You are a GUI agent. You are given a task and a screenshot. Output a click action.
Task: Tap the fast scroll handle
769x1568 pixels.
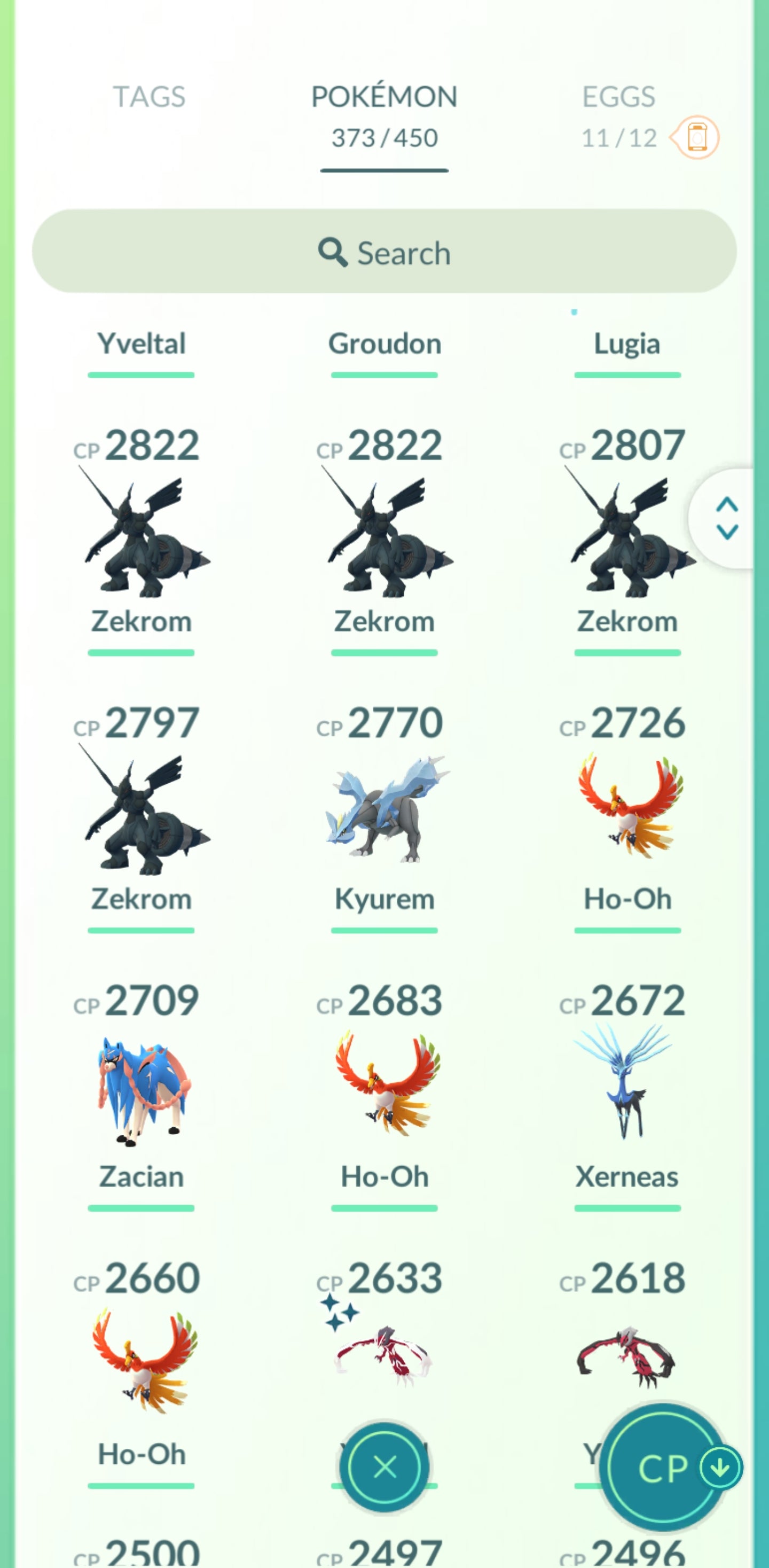(x=726, y=519)
